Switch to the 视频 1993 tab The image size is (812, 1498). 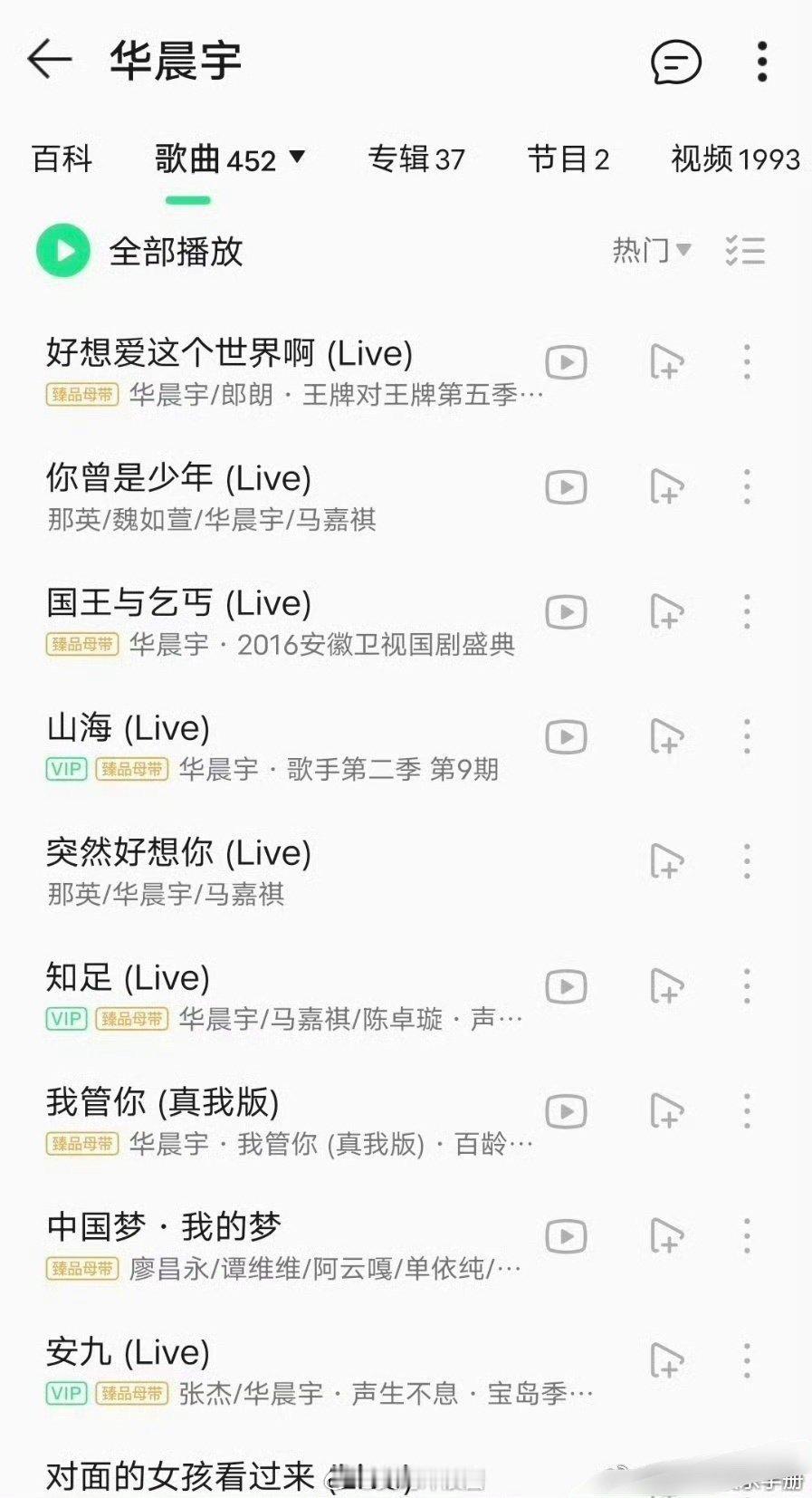click(x=735, y=159)
